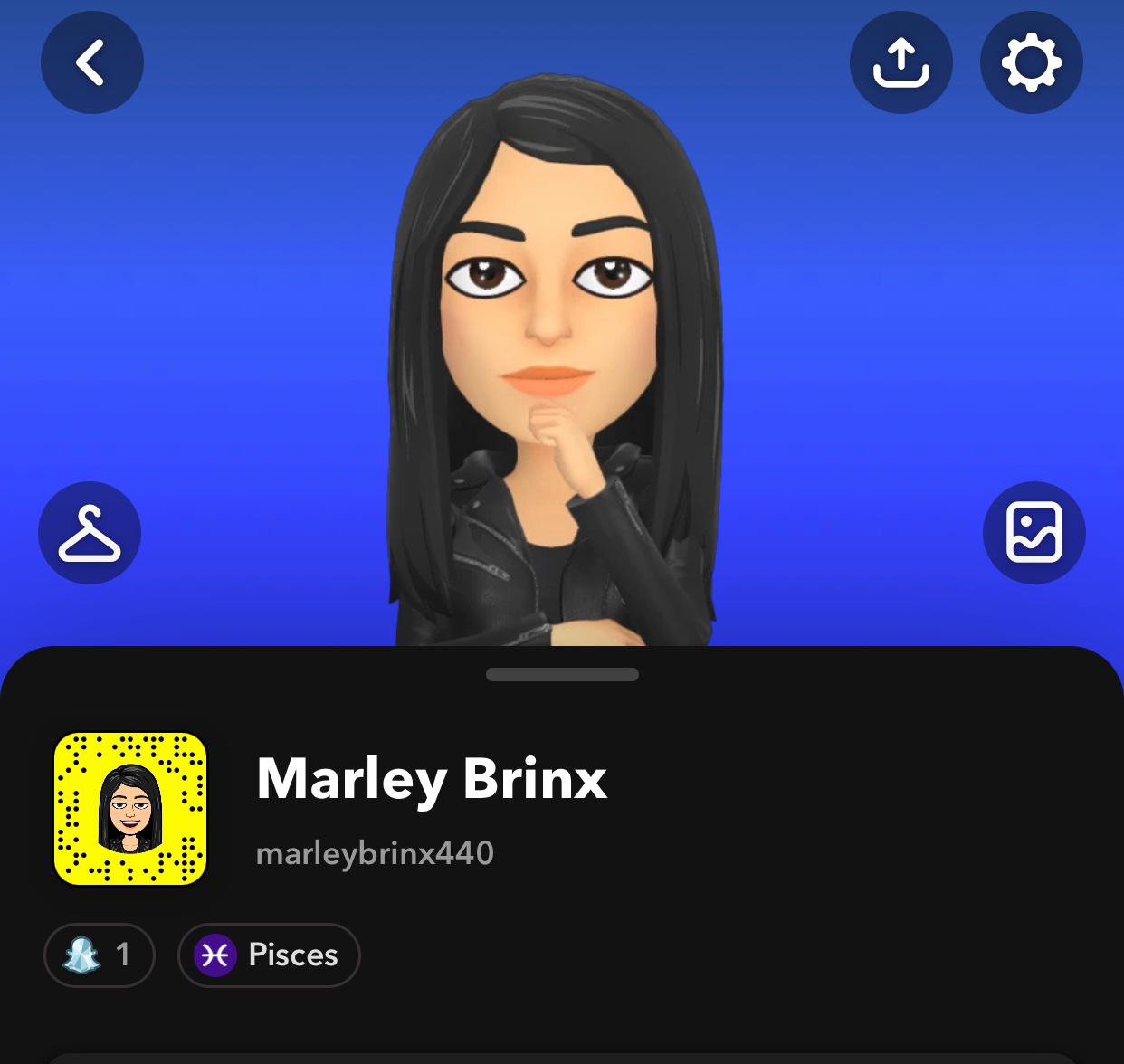Change Bitmoji outfit with hanger icon
1124x1064 pixels.
(x=90, y=533)
